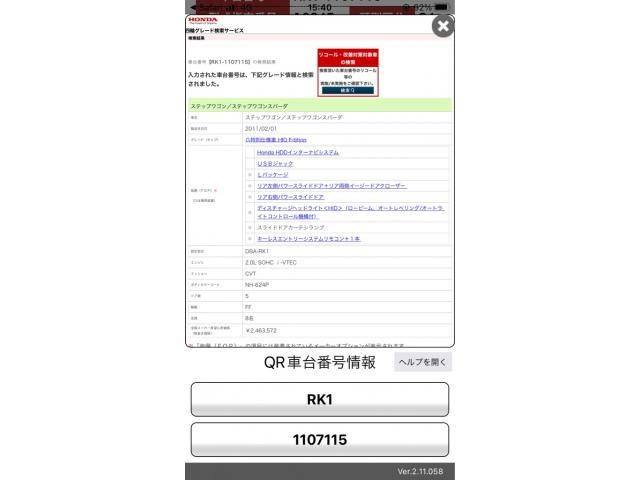Tap the ヘルプを開く help button
The width and height of the screenshot is (640, 480).
(x=423, y=362)
